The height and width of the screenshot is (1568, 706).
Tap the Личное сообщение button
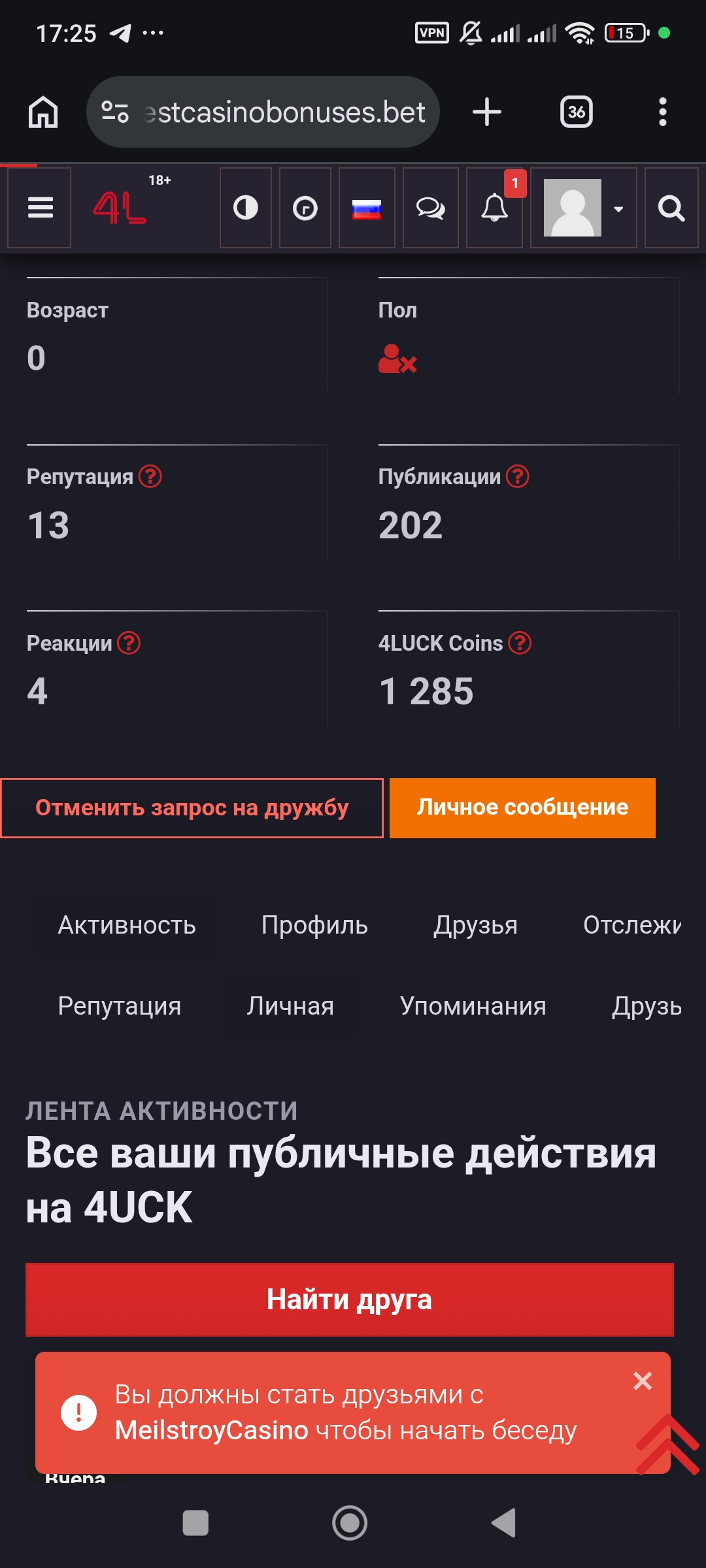[522, 808]
